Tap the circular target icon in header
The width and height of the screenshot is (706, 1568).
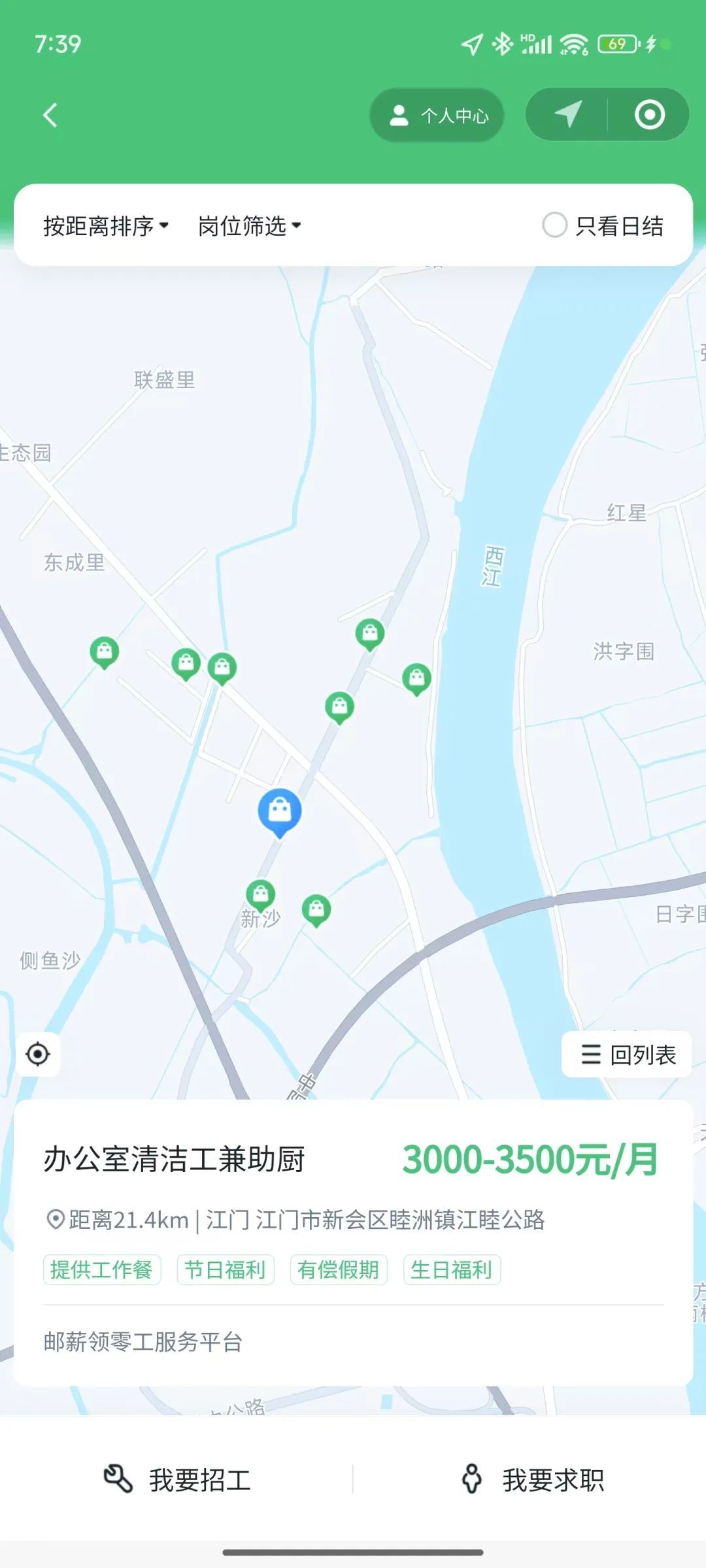pos(649,115)
